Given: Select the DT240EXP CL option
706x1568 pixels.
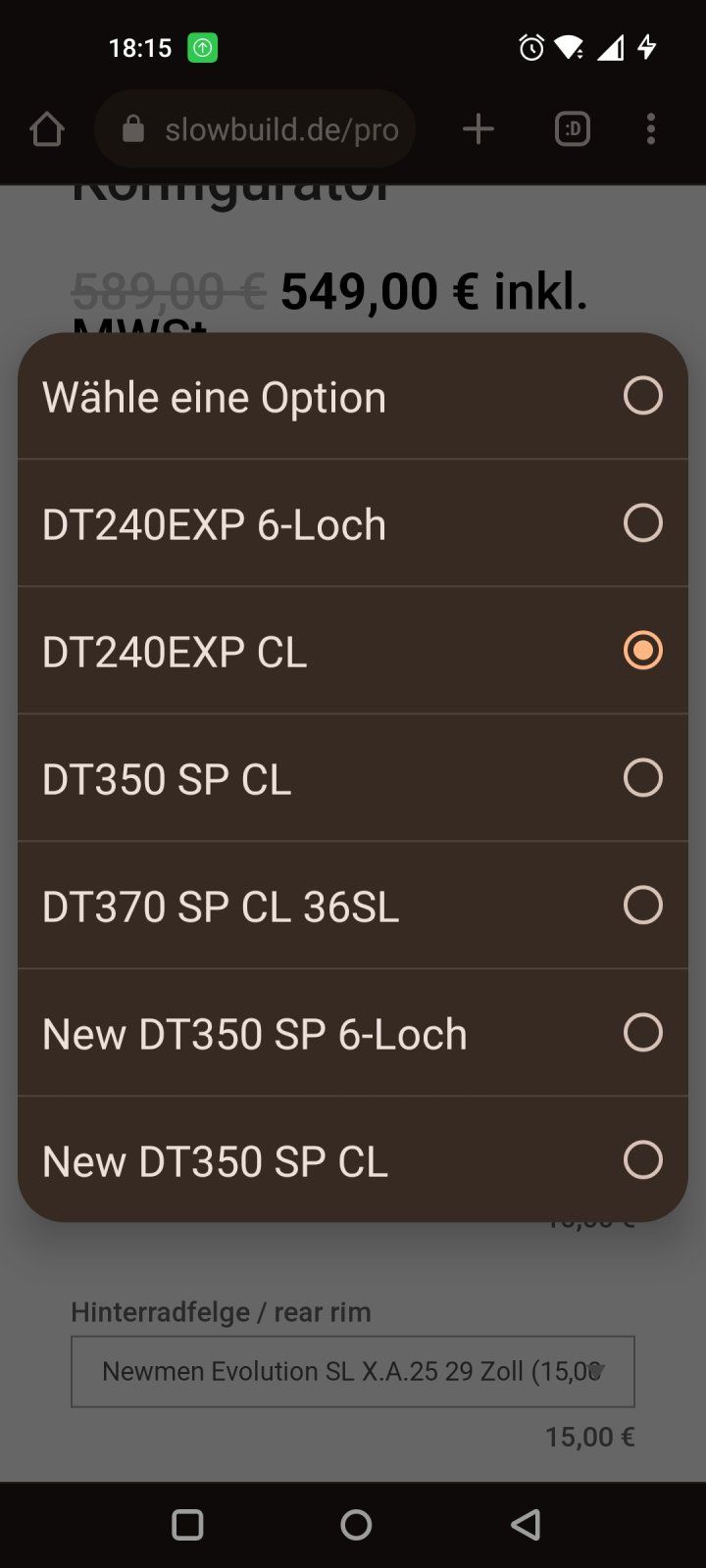Looking at the screenshot, I should [353, 651].
